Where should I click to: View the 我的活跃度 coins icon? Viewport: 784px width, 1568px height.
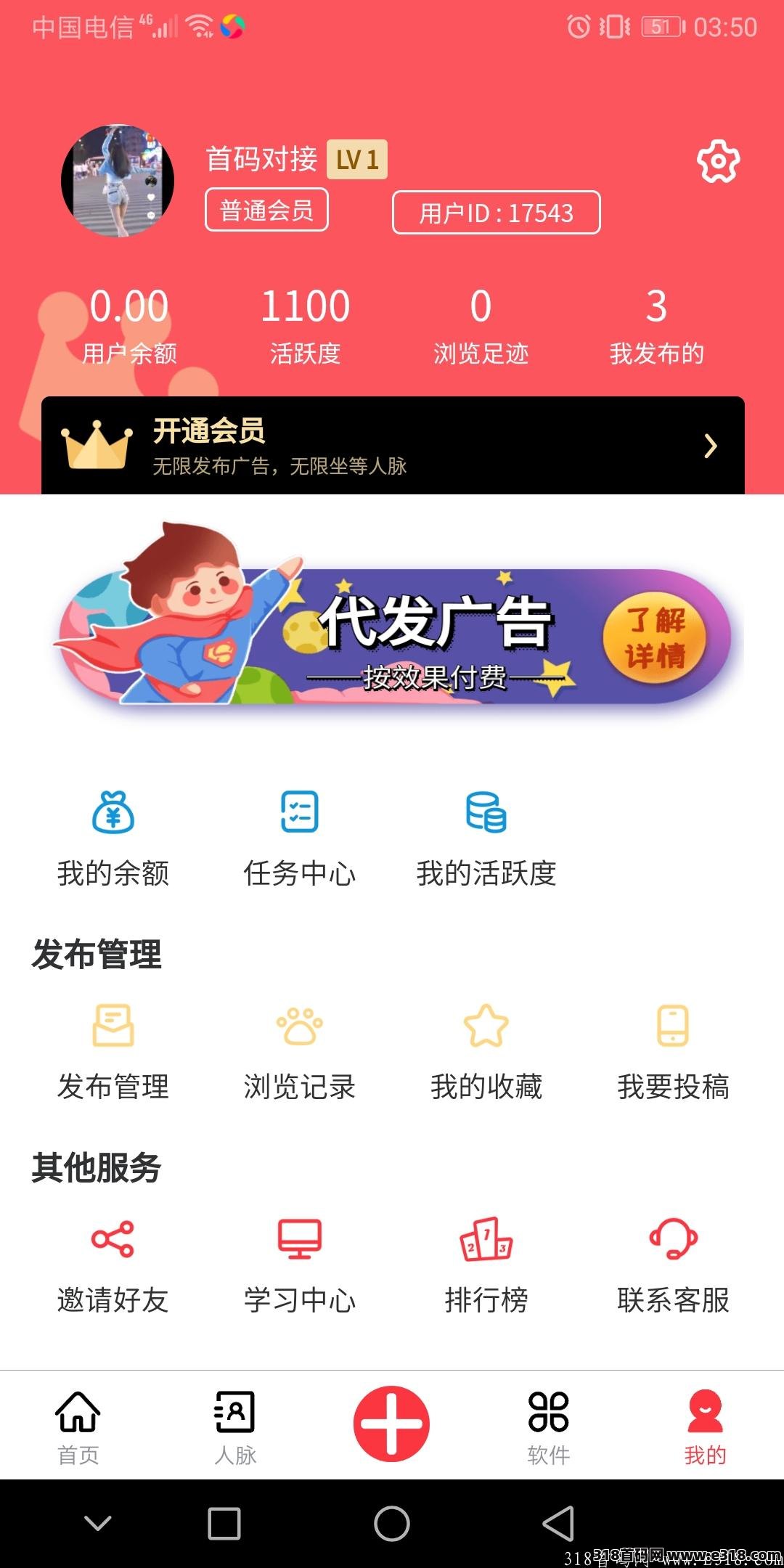point(485,814)
